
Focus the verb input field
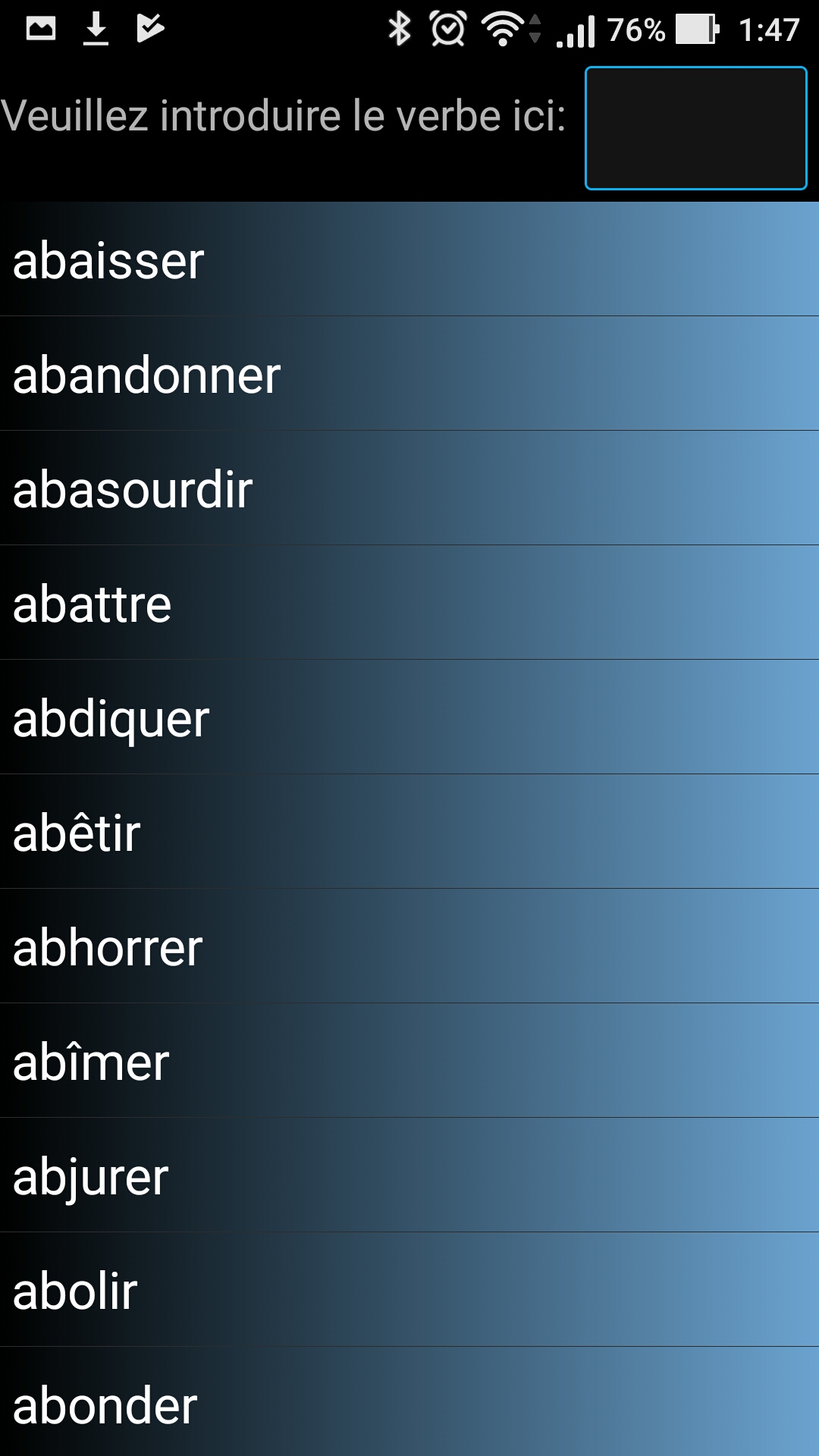pos(695,127)
